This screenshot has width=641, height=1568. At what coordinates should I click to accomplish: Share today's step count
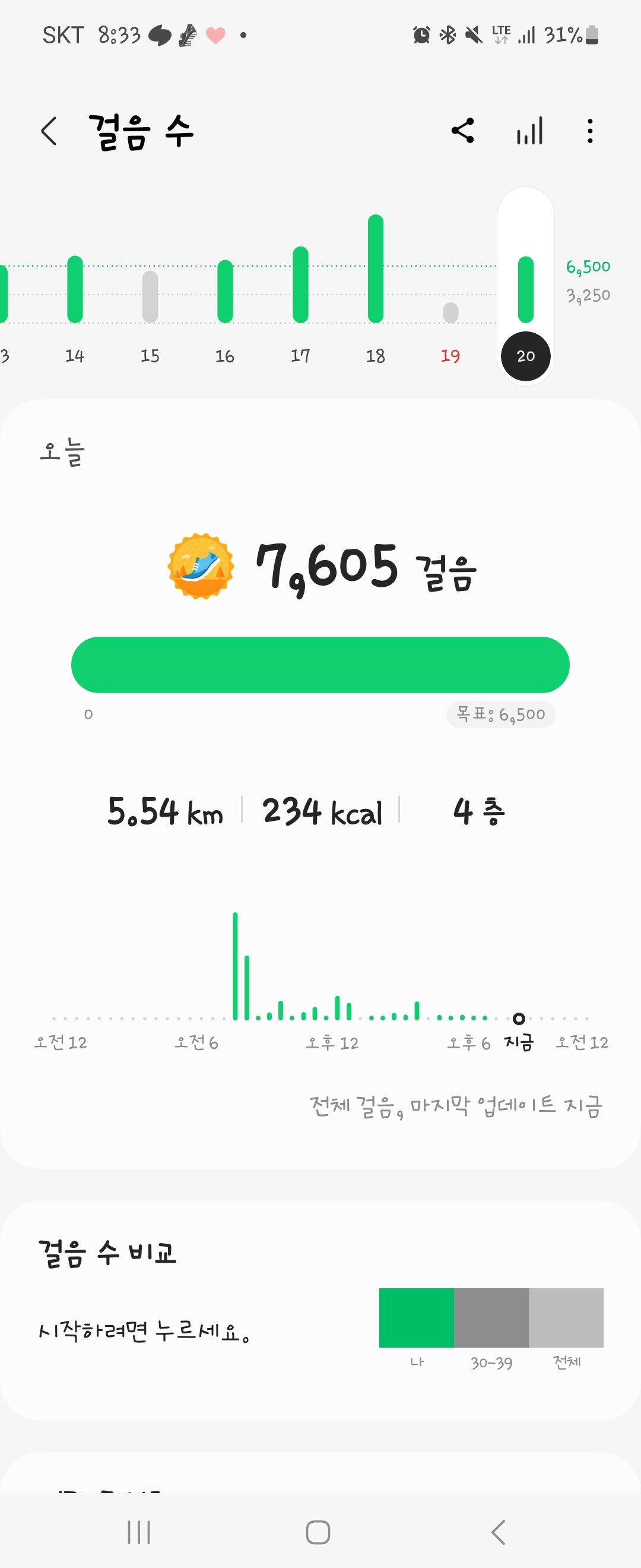pos(463,131)
